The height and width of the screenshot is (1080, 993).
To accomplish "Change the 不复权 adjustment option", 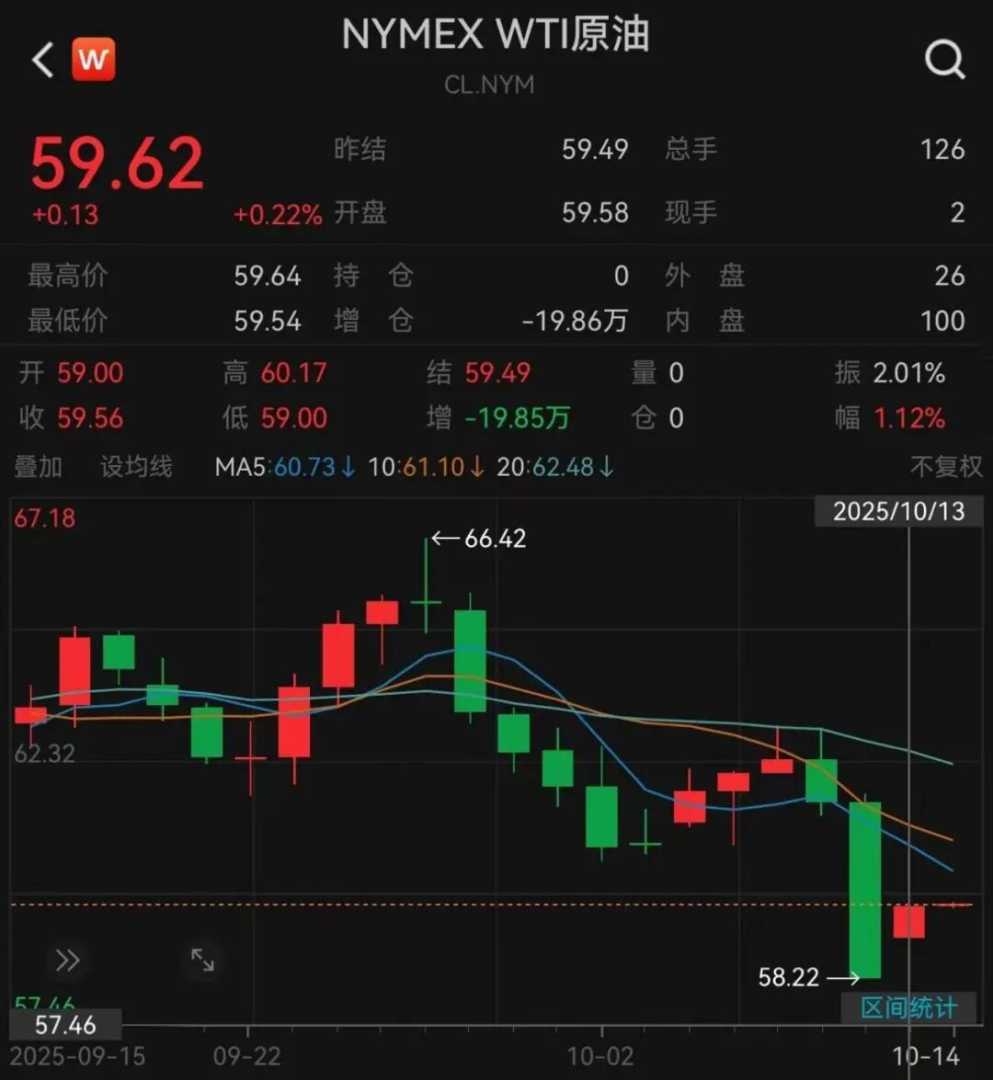I will (x=945, y=467).
